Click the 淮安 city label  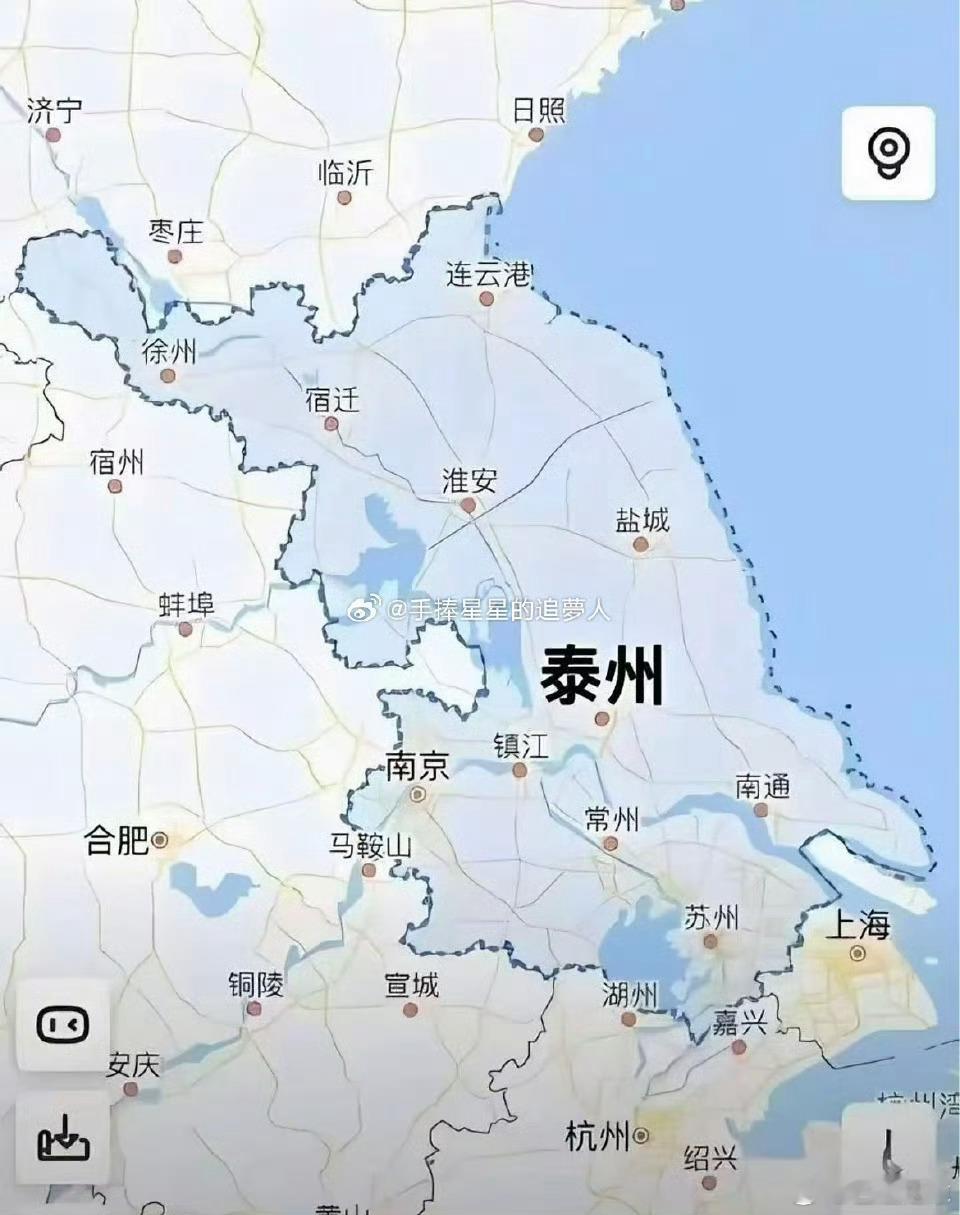click(x=469, y=477)
